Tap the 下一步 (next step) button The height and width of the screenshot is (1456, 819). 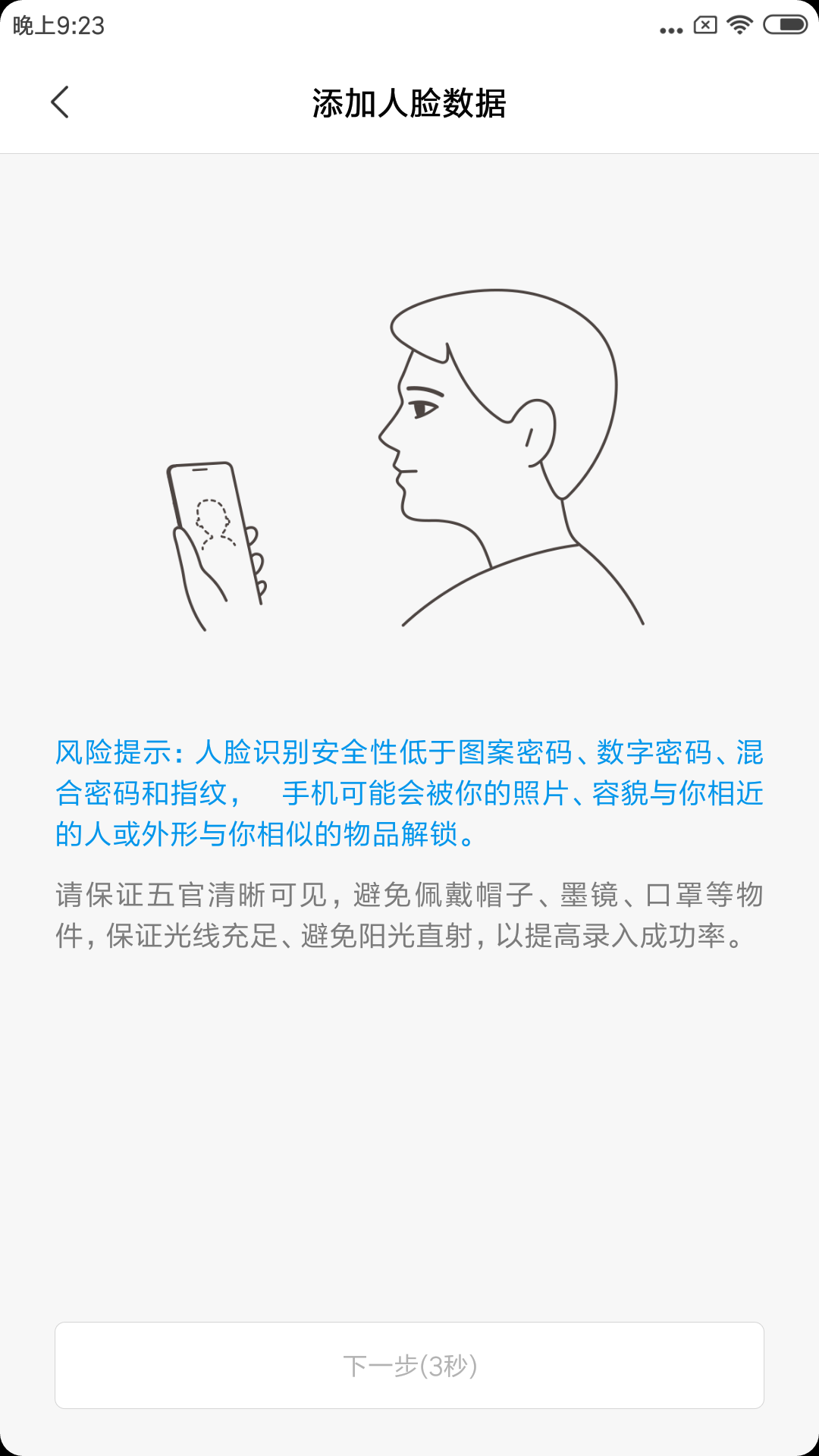pyautogui.click(x=409, y=1366)
